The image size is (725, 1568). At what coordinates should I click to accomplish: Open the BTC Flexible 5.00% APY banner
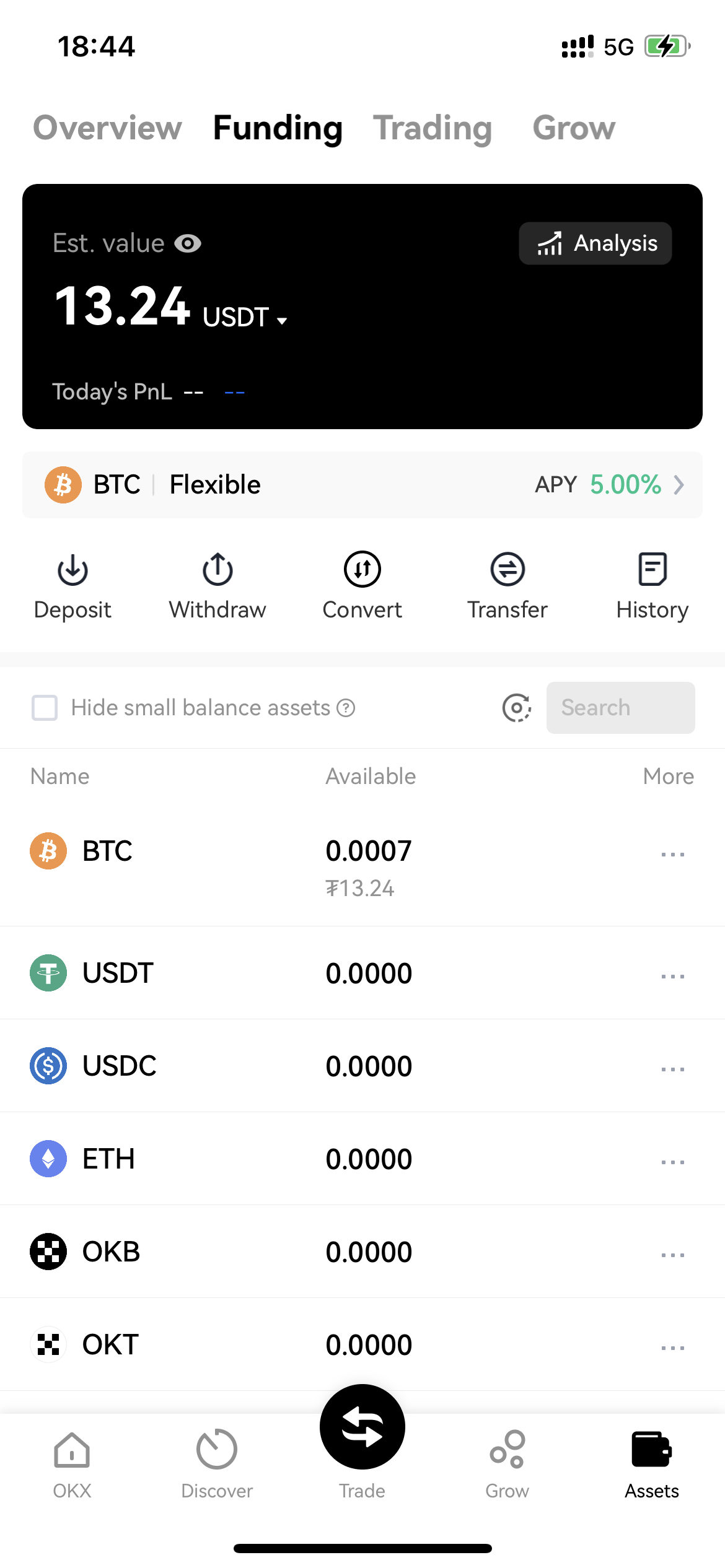pos(362,485)
